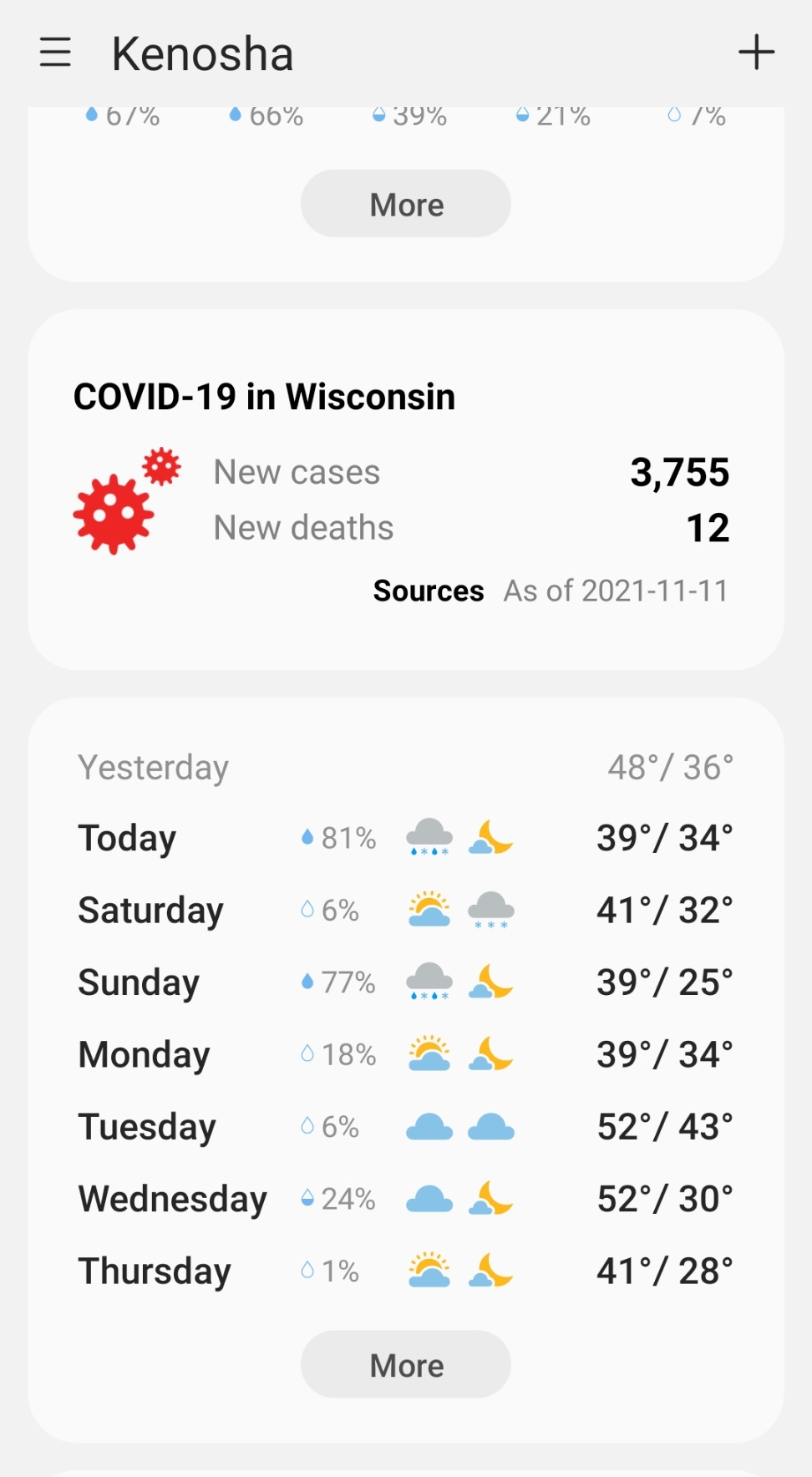Screen dimensions: 812x1477
Task: Open the hamburger drawer menu
Action: pos(55,53)
